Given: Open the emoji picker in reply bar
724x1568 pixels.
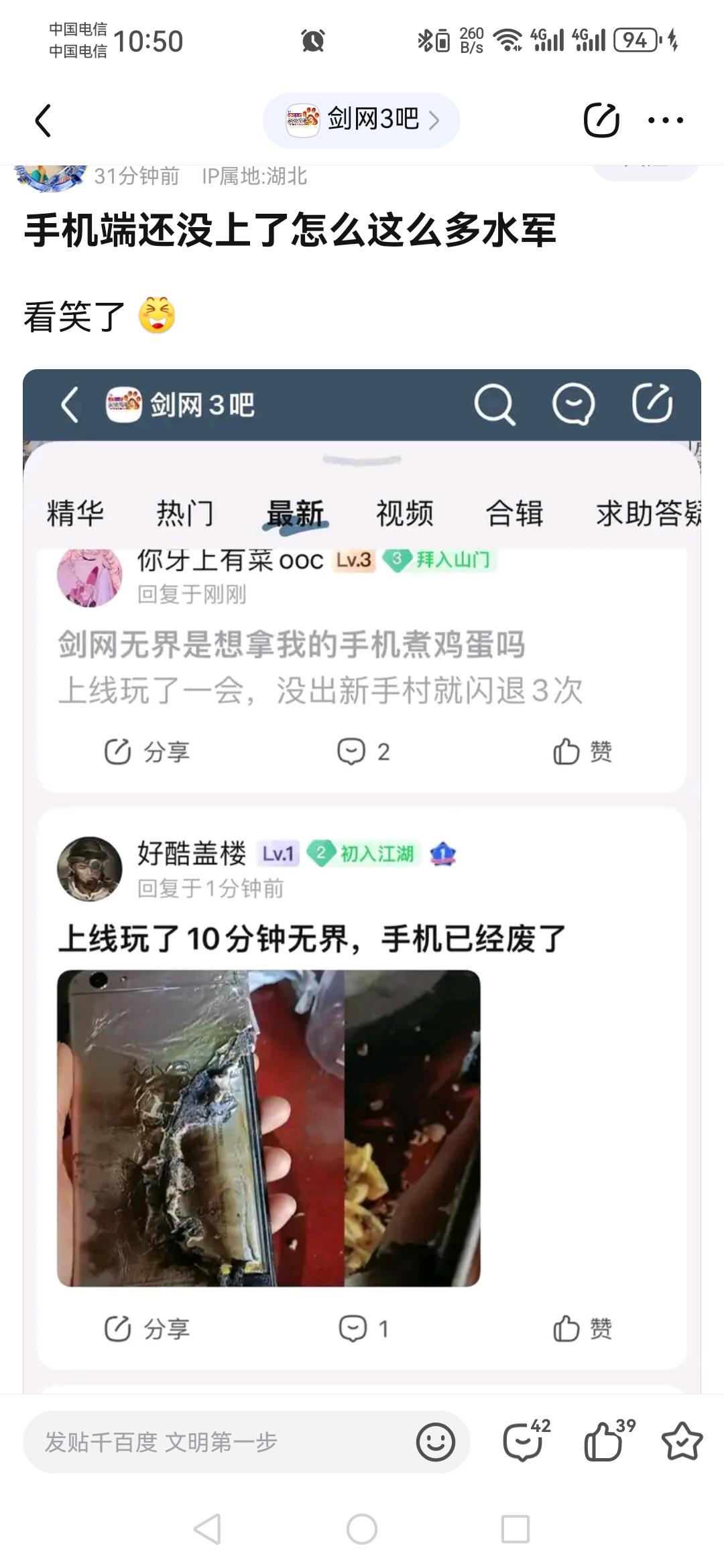Looking at the screenshot, I should click(436, 1442).
